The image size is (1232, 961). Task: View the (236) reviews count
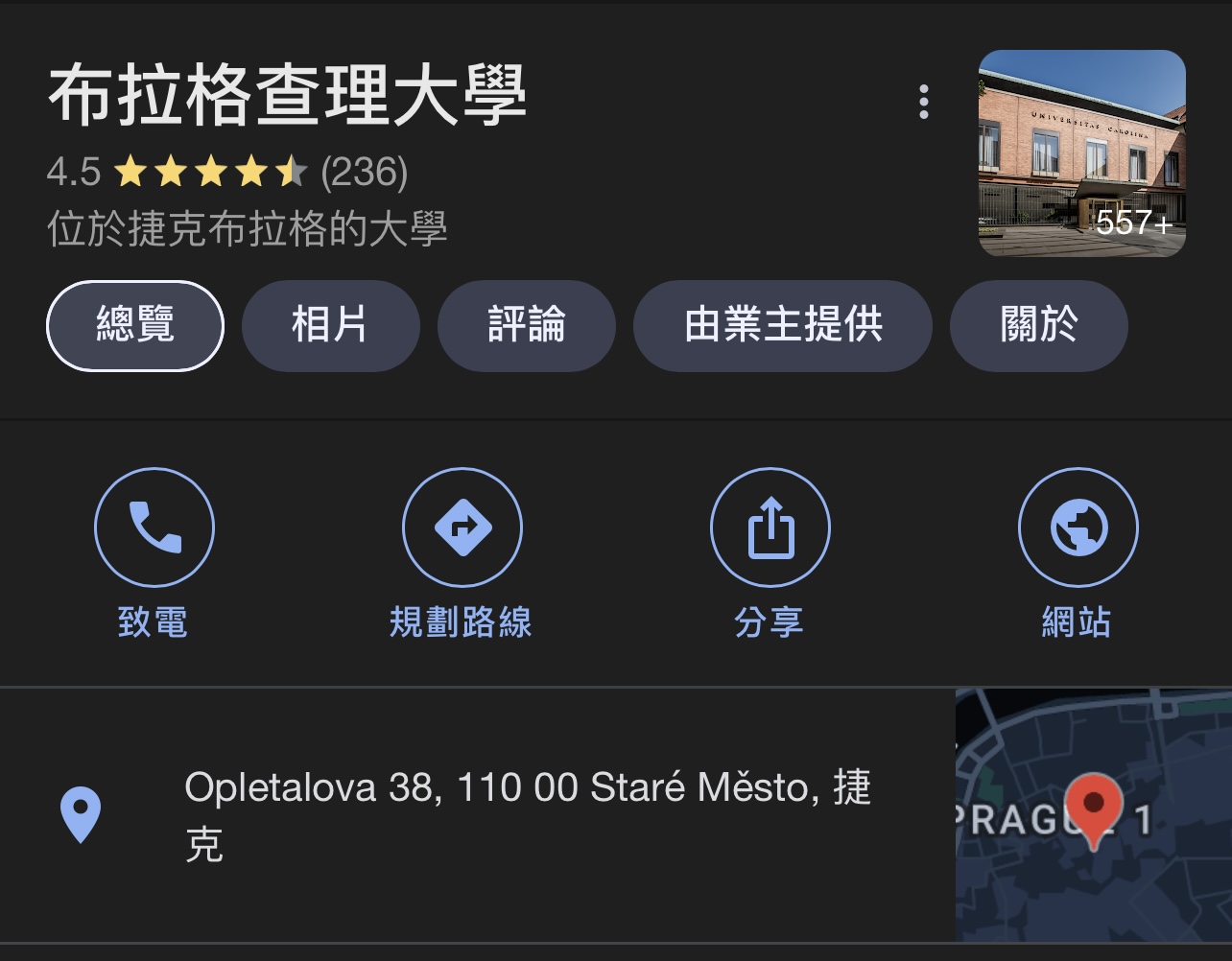point(365,173)
